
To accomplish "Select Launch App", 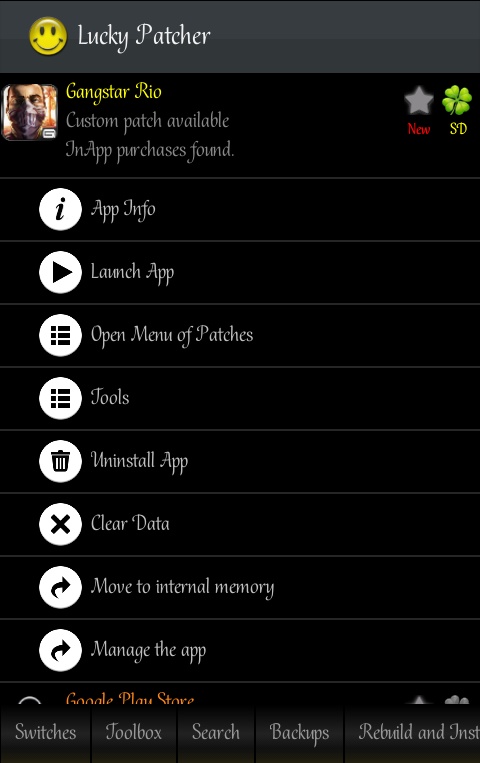I will [240, 272].
